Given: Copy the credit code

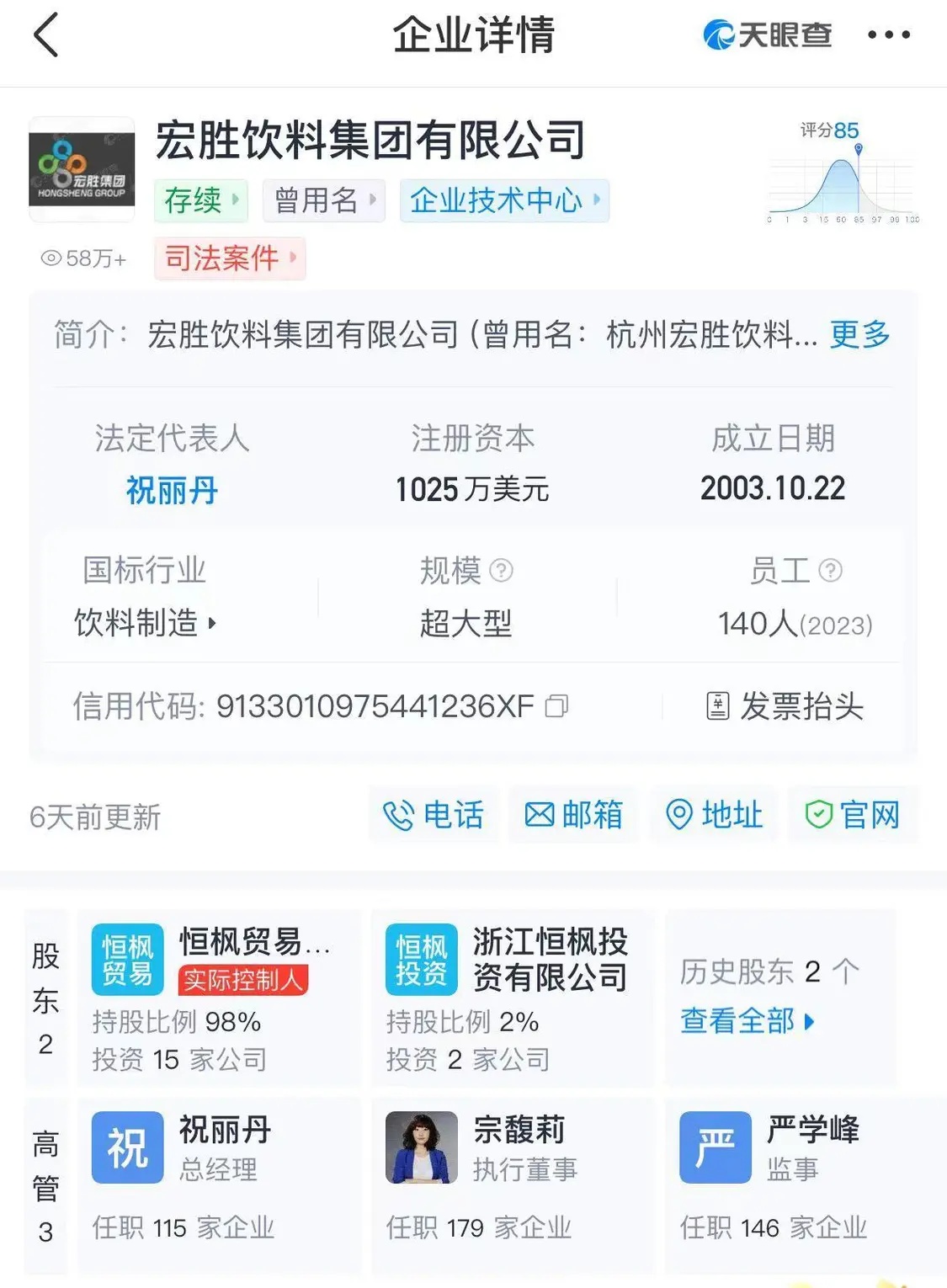Looking at the screenshot, I should (x=556, y=706).
